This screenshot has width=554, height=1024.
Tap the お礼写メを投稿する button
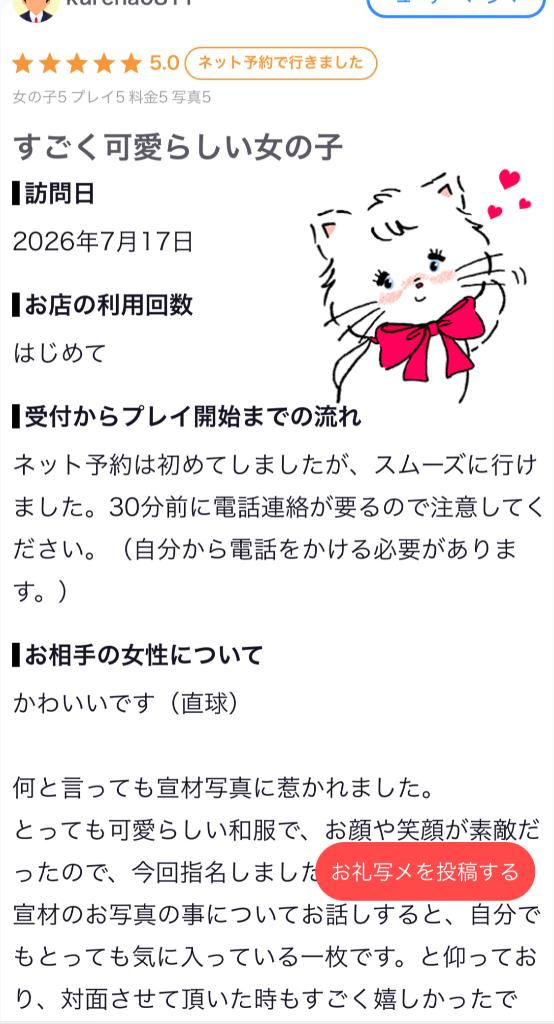point(426,871)
